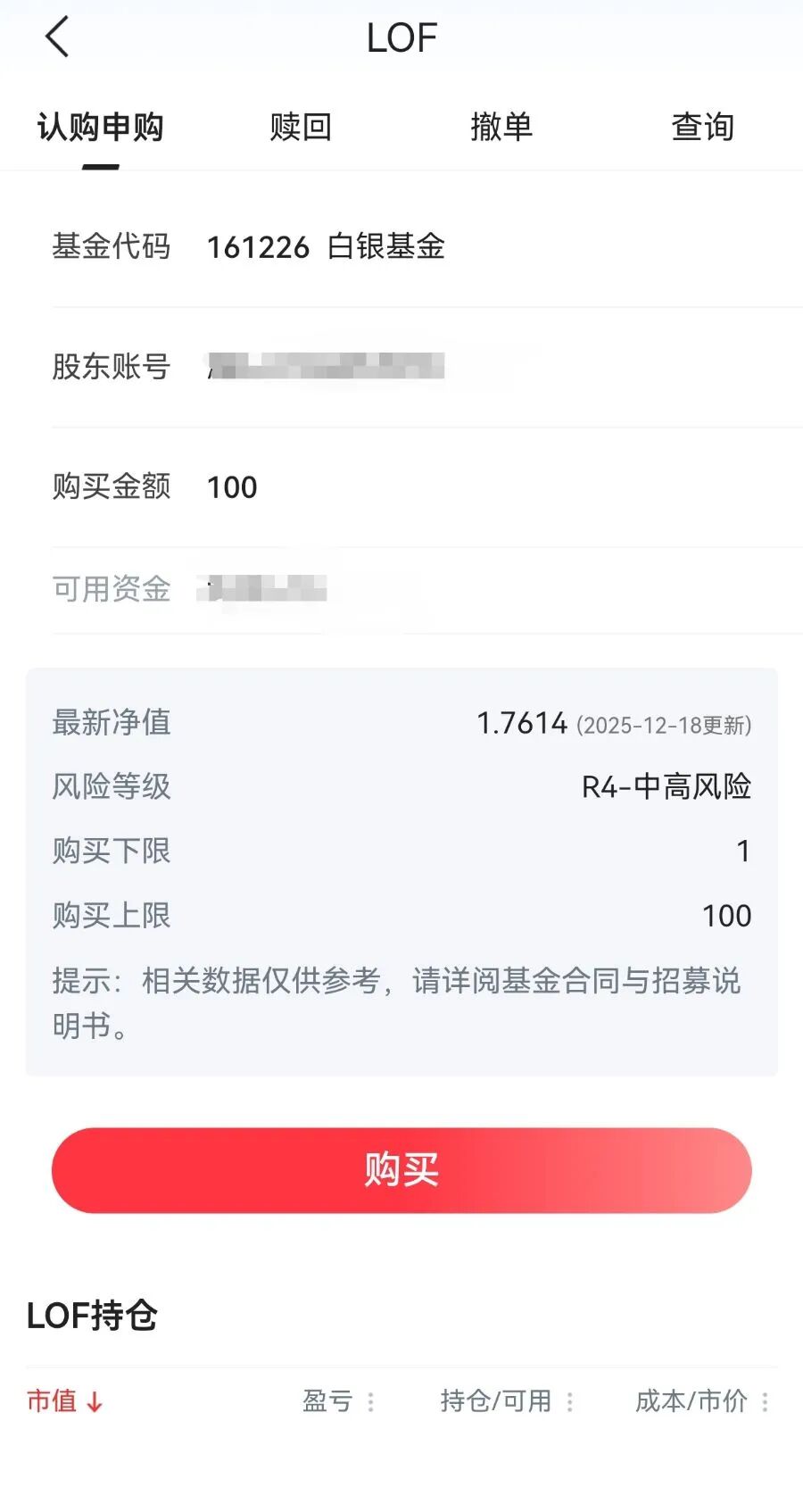Tap the sort dots next to 盈亏 column
Viewport: 803px width, 1512px height.
pyautogui.click(x=368, y=1401)
